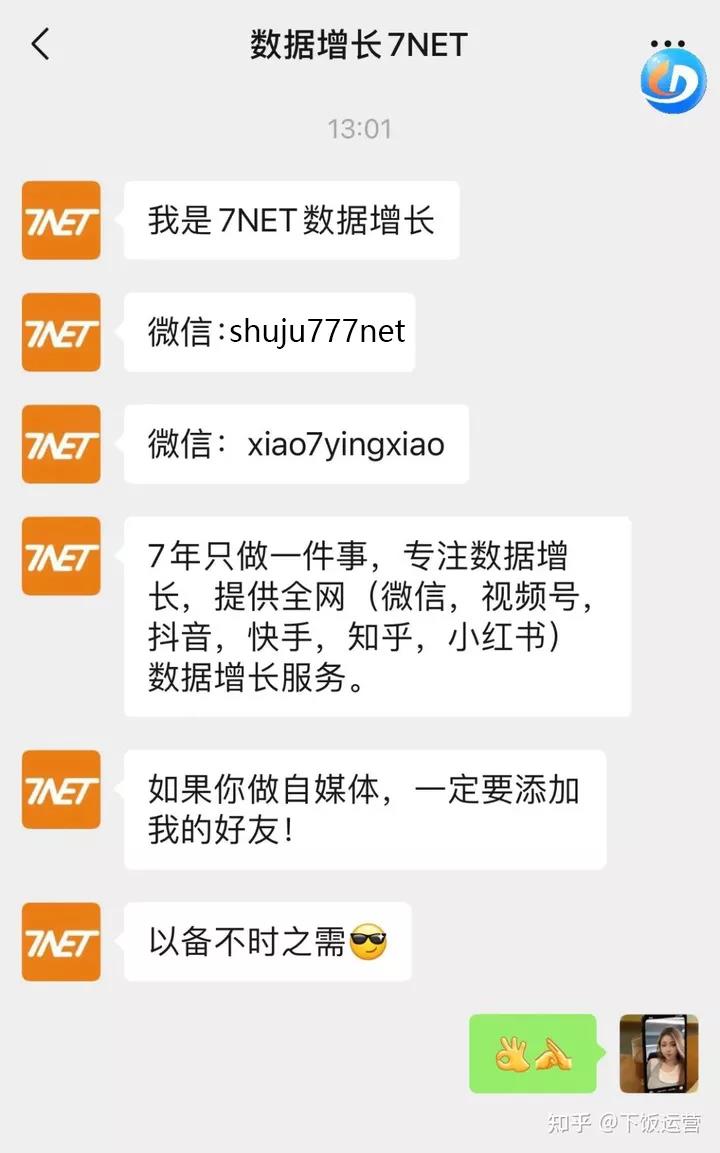
Task: Open the chat's three-dot more menu
Action: click(x=667, y=45)
